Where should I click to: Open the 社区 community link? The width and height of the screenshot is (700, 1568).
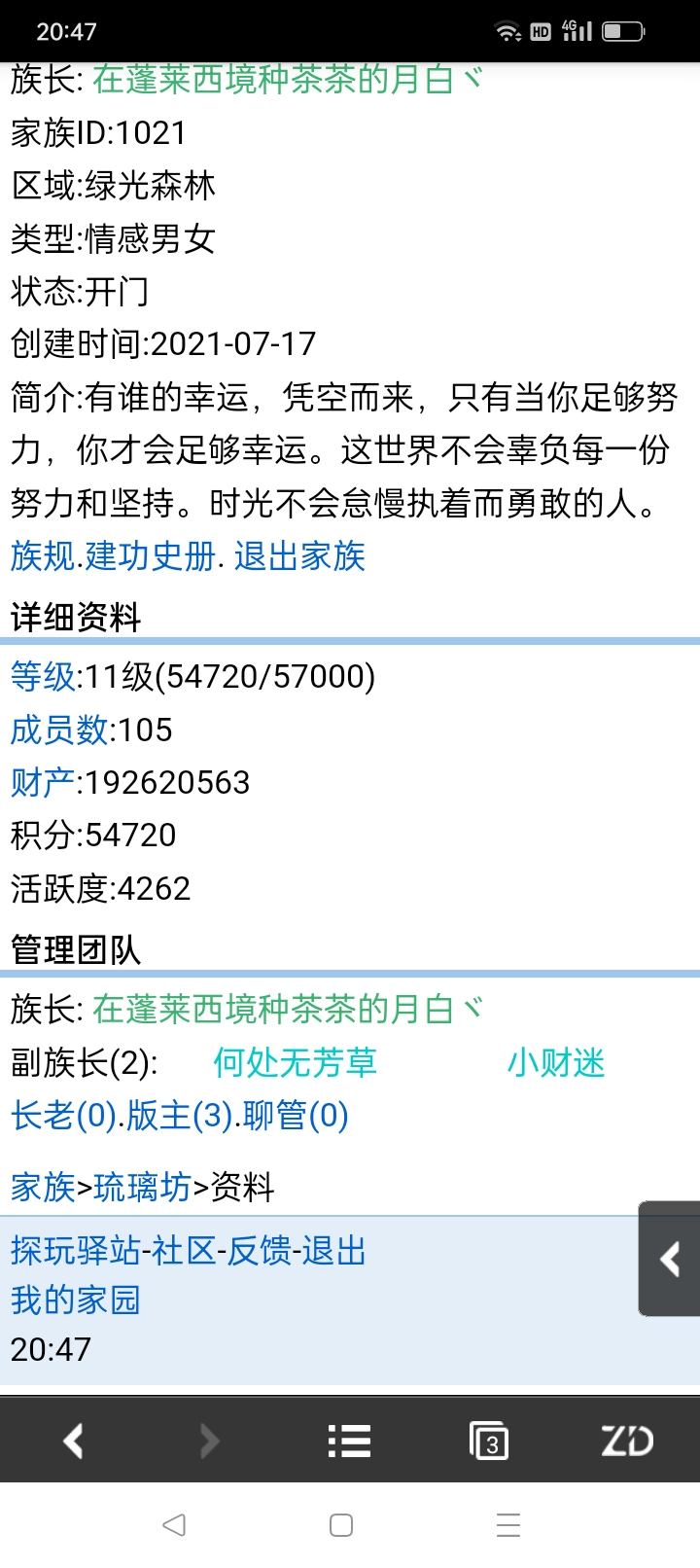pyautogui.click(x=184, y=1251)
